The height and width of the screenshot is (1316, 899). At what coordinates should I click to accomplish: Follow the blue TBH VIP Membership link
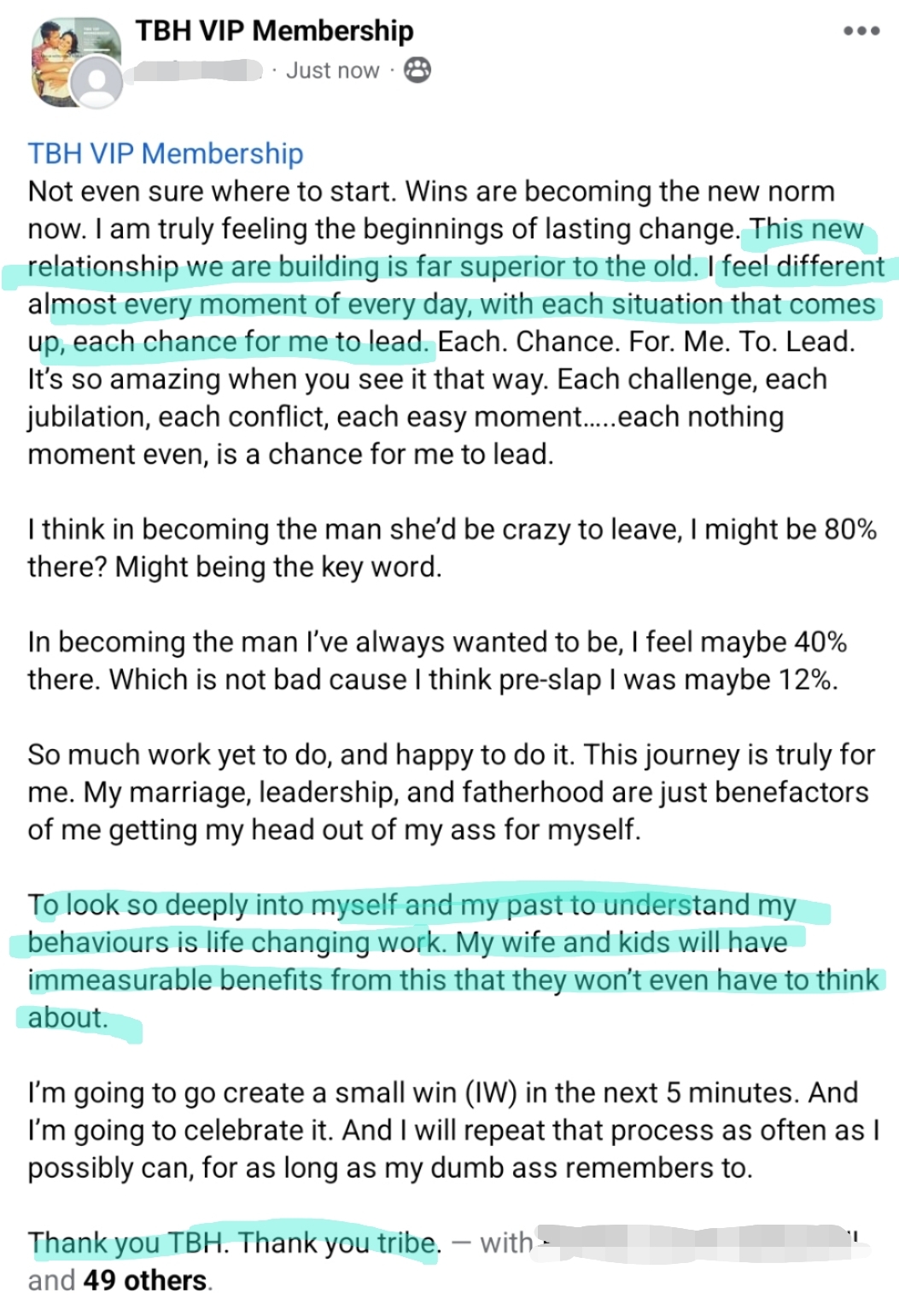[166, 154]
